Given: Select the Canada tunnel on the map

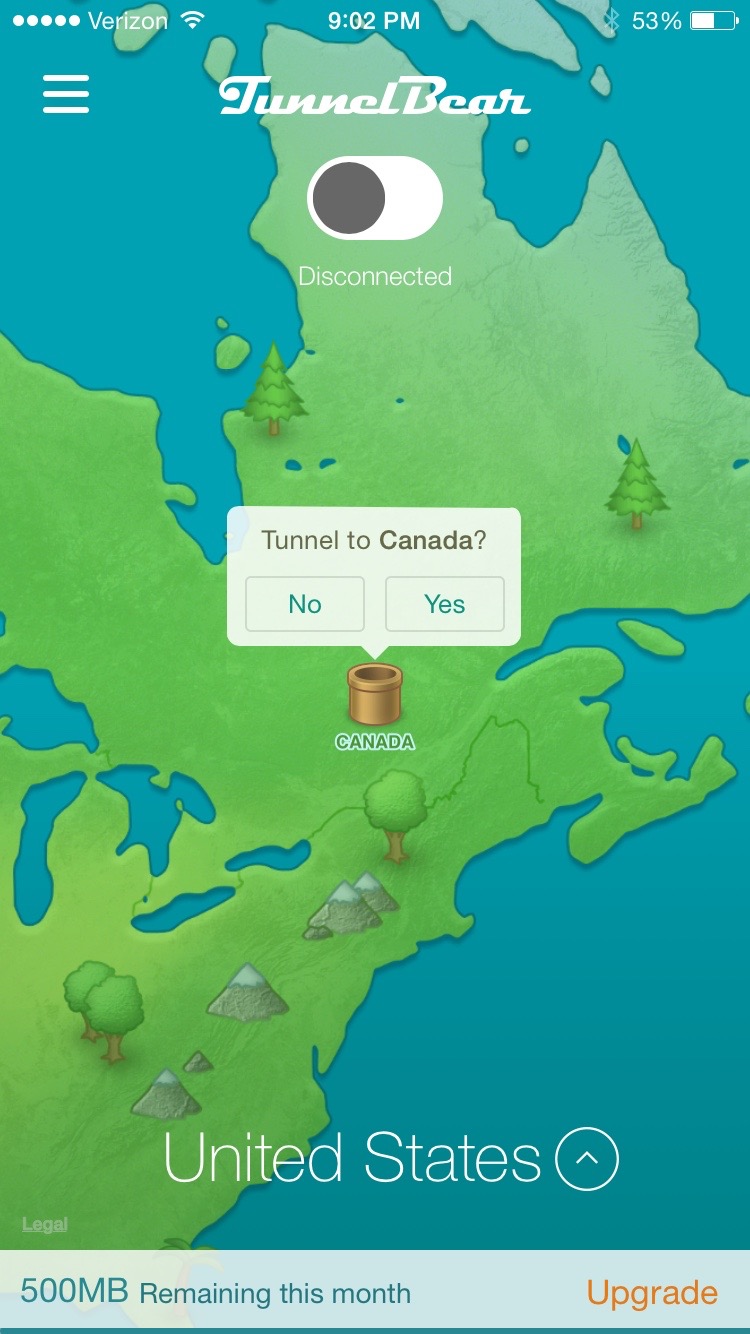Looking at the screenshot, I should click(375, 705).
